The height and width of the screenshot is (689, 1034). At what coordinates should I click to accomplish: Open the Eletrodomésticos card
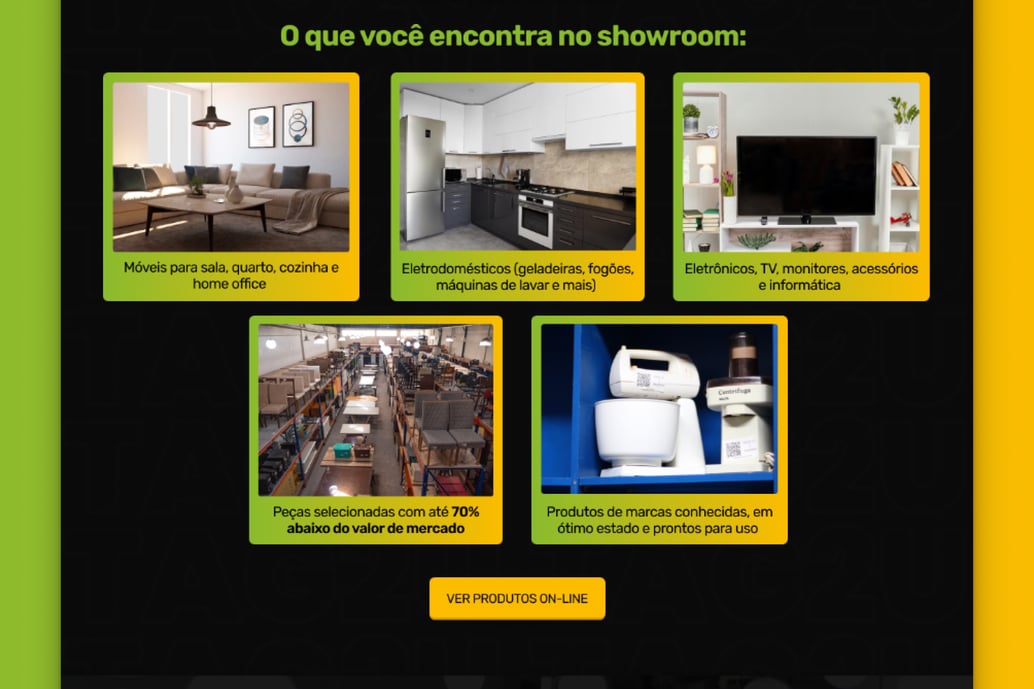click(x=518, y=187)
